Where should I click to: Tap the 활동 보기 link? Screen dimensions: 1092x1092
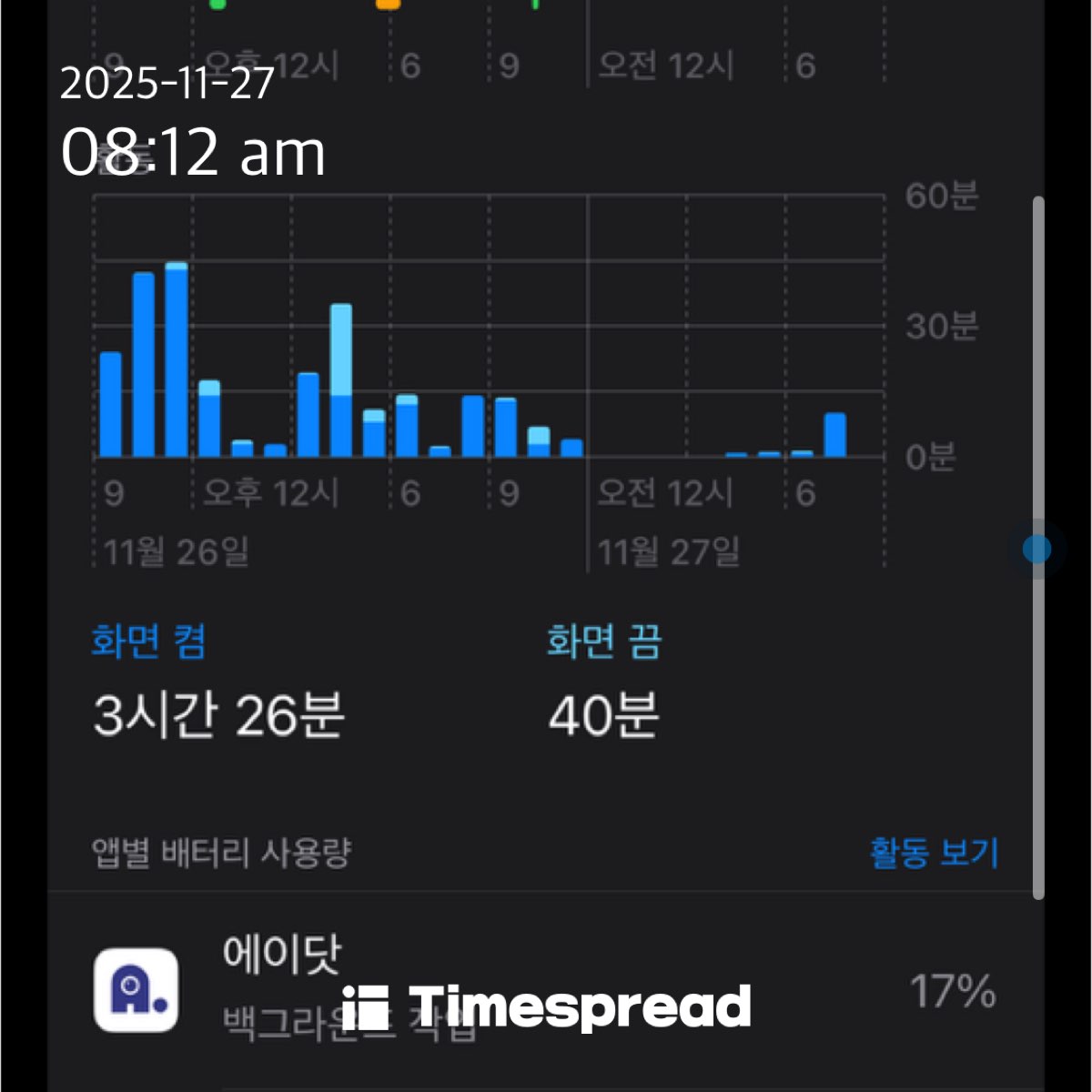(934, 853)
